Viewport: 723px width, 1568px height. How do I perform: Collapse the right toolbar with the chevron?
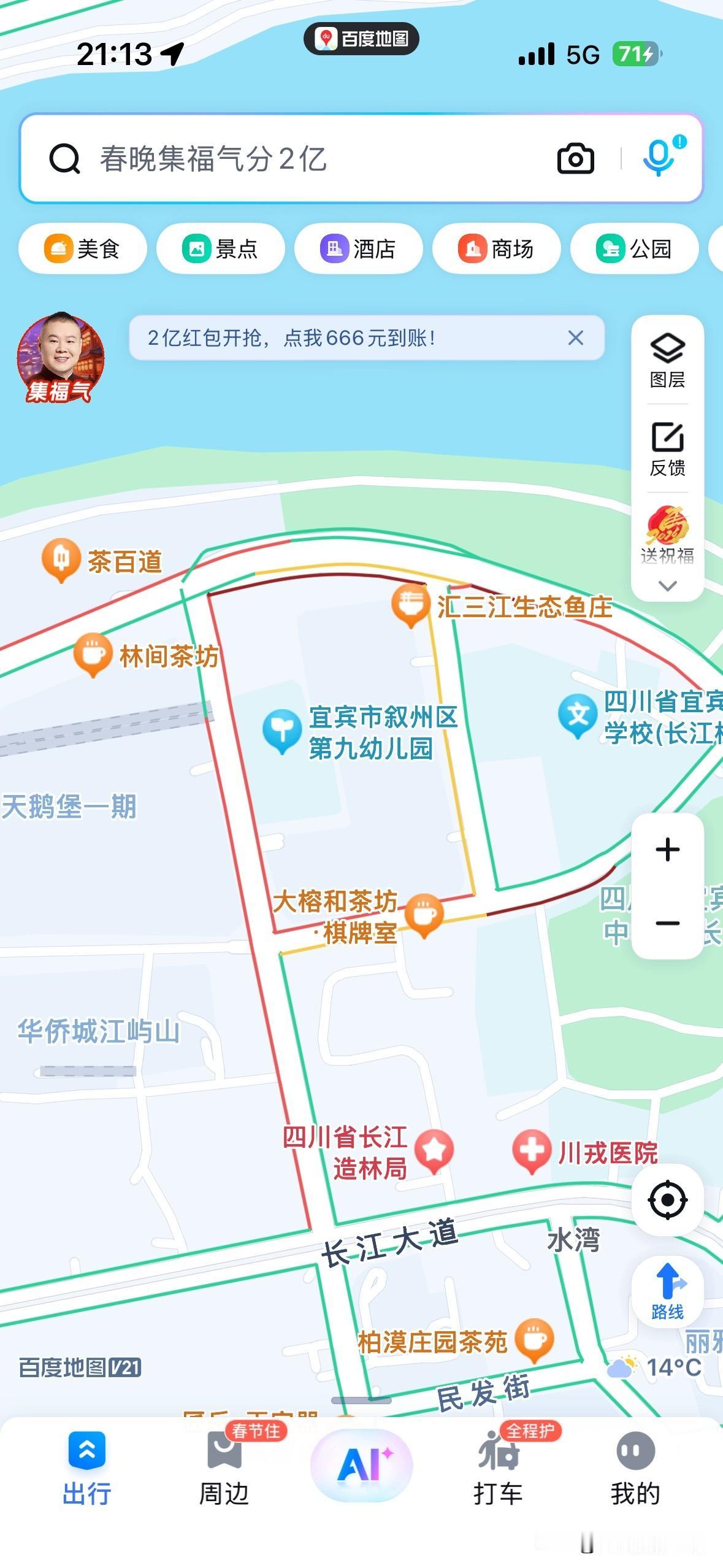668,586
